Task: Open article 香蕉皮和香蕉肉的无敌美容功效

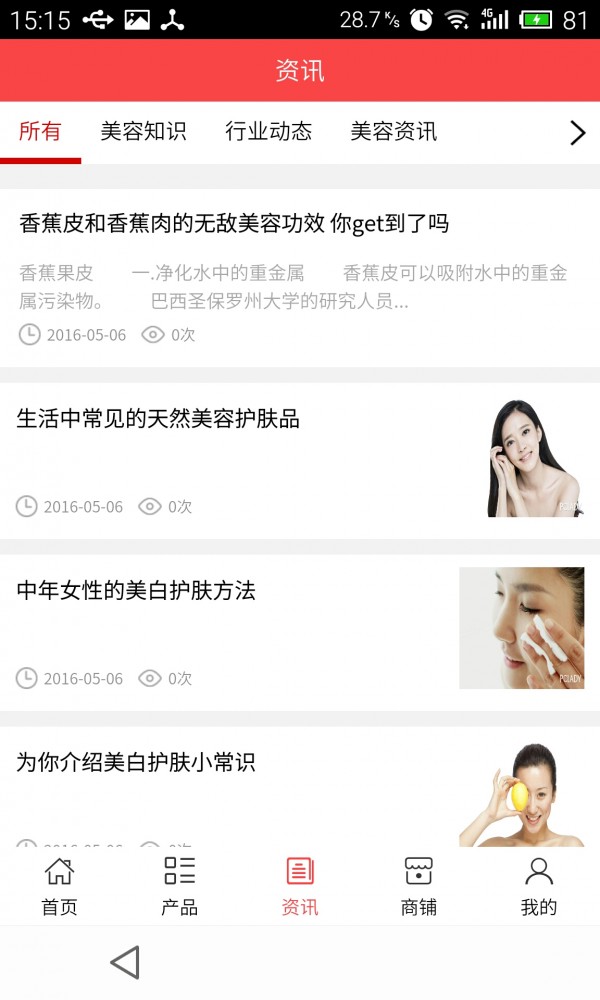Action: point(234,224)
